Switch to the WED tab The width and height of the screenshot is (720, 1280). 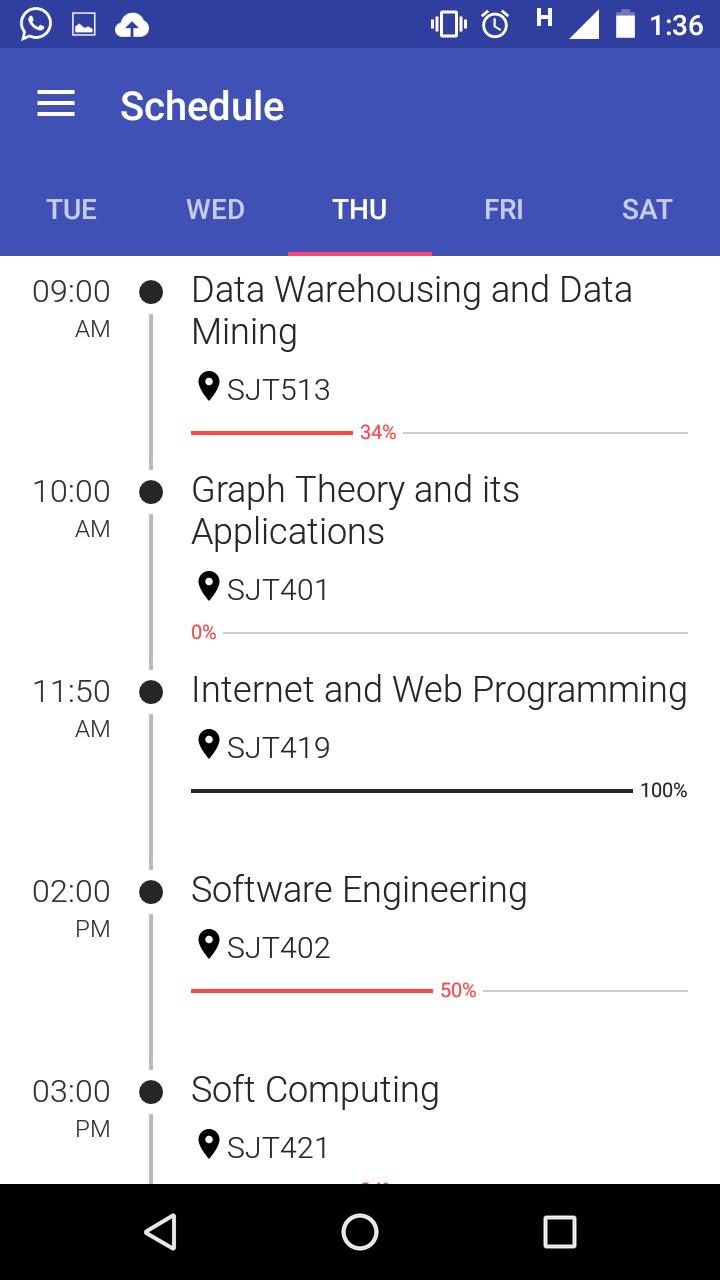click(x=215, y=210)
